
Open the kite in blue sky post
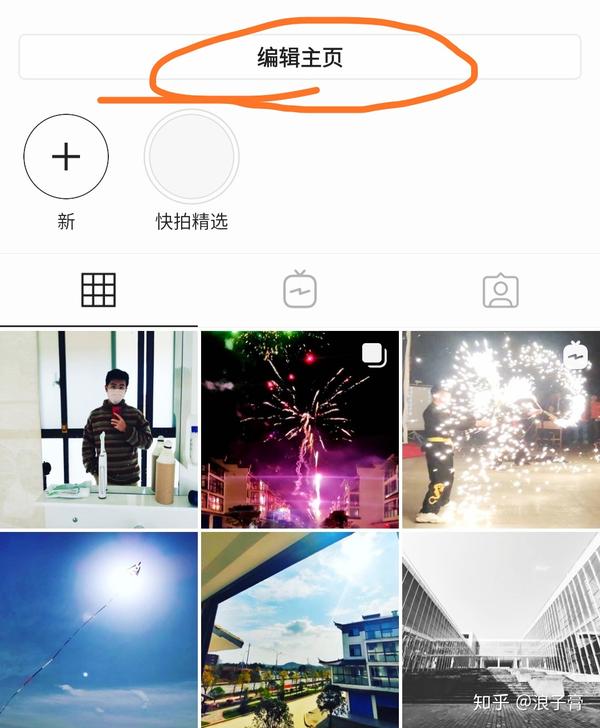click(99, 630)
